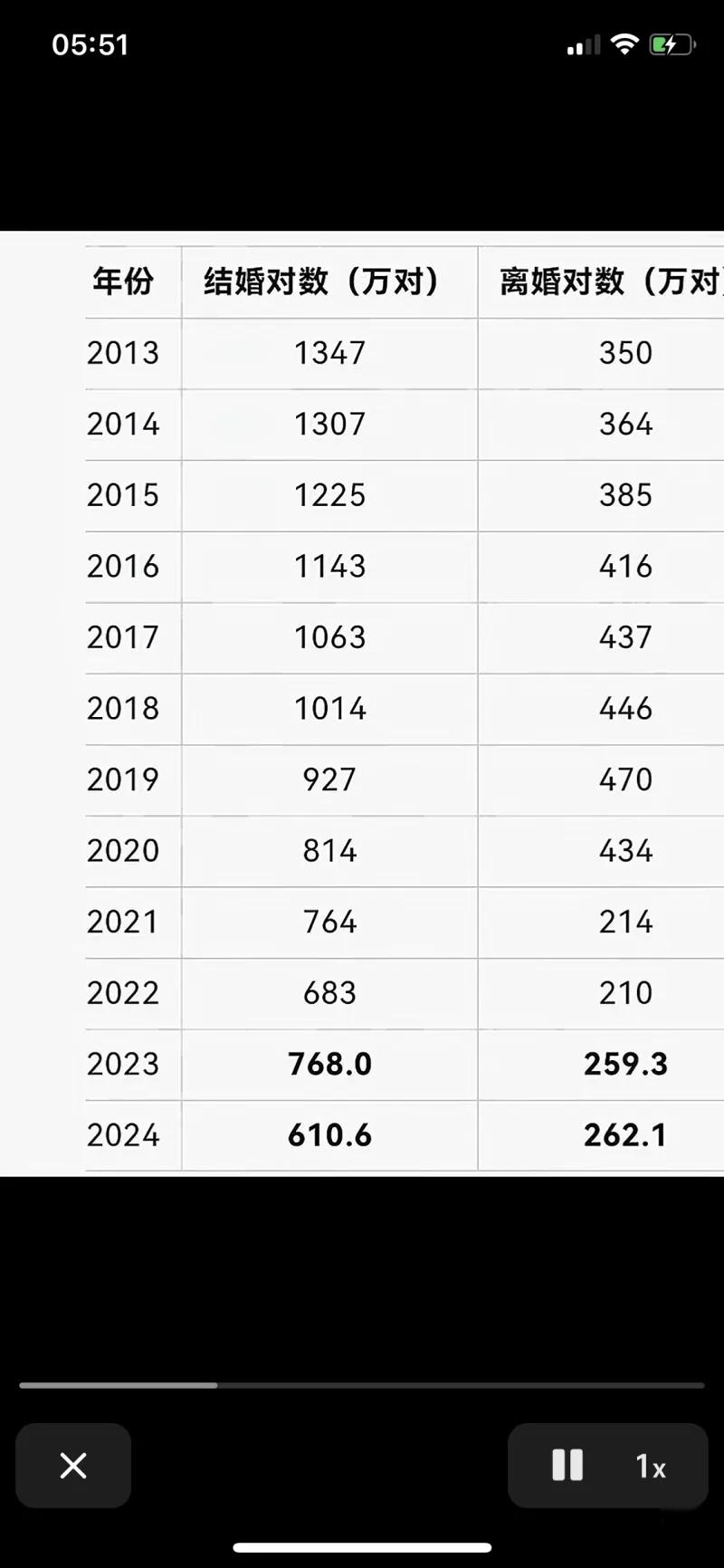Screen dimensions: 724x1568
Task: Pause the playback
Action: (x=567, y=1465)
